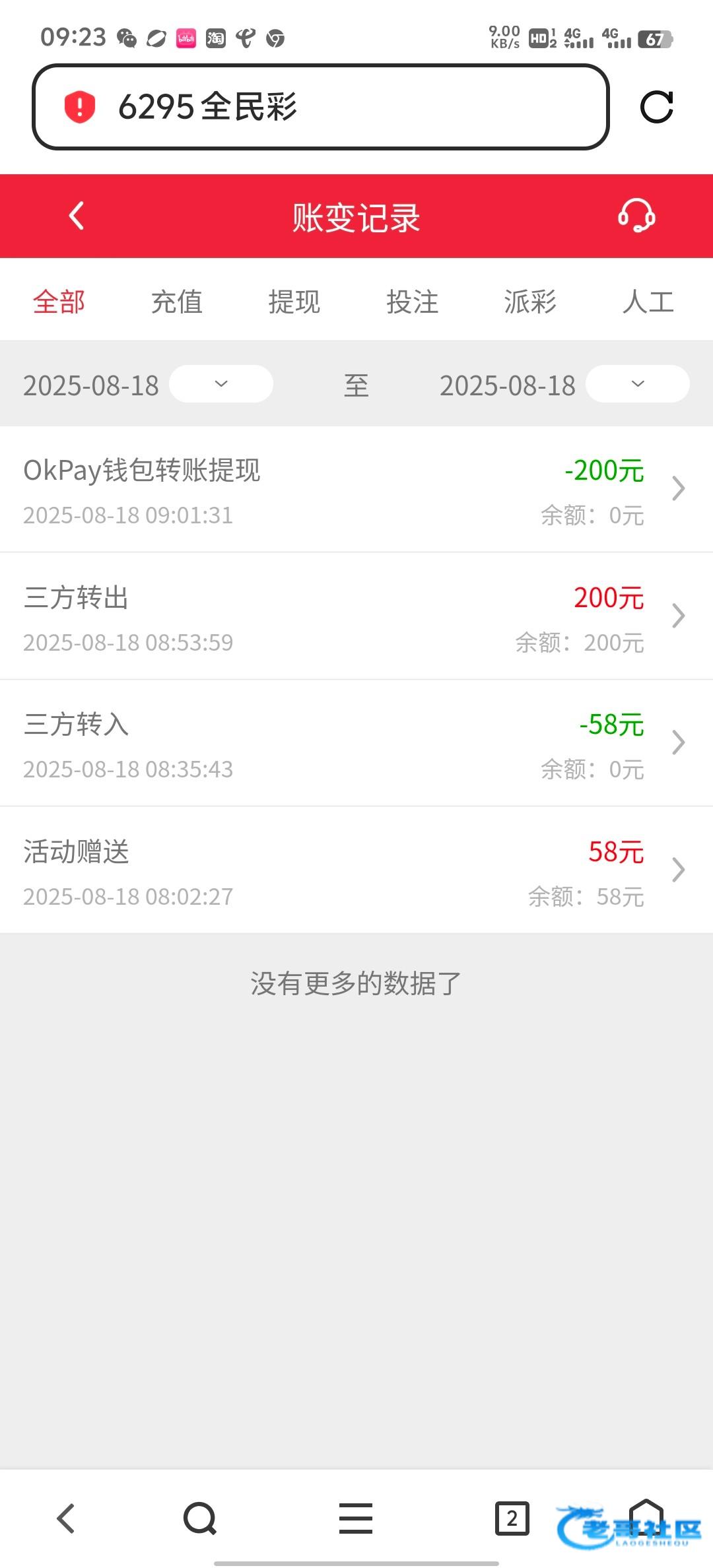View the 派彩 tab
713x1568 pixels.
tap(530, 302)
